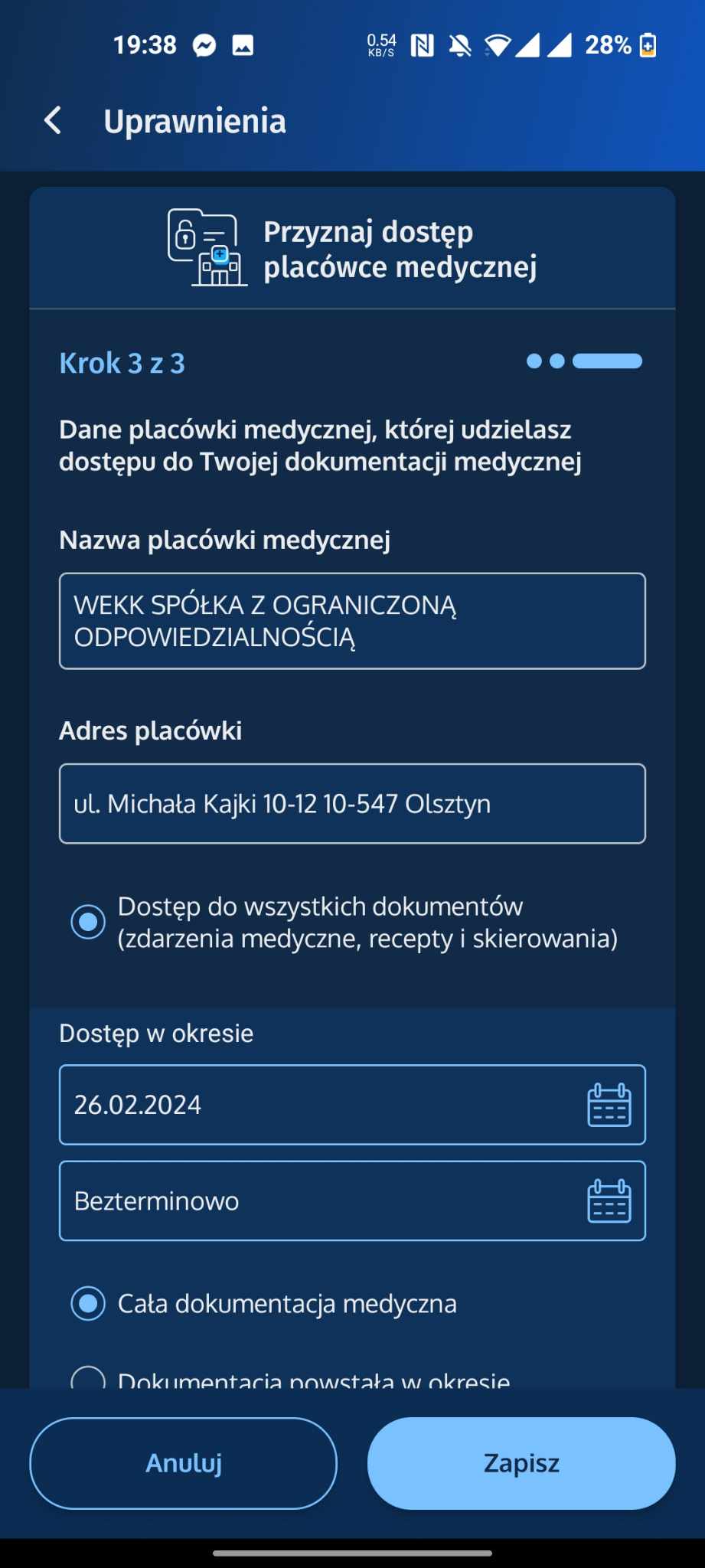705x1568 pixels.
Task: Go back from the Uprawnienia screen
Action: point(53,121)
